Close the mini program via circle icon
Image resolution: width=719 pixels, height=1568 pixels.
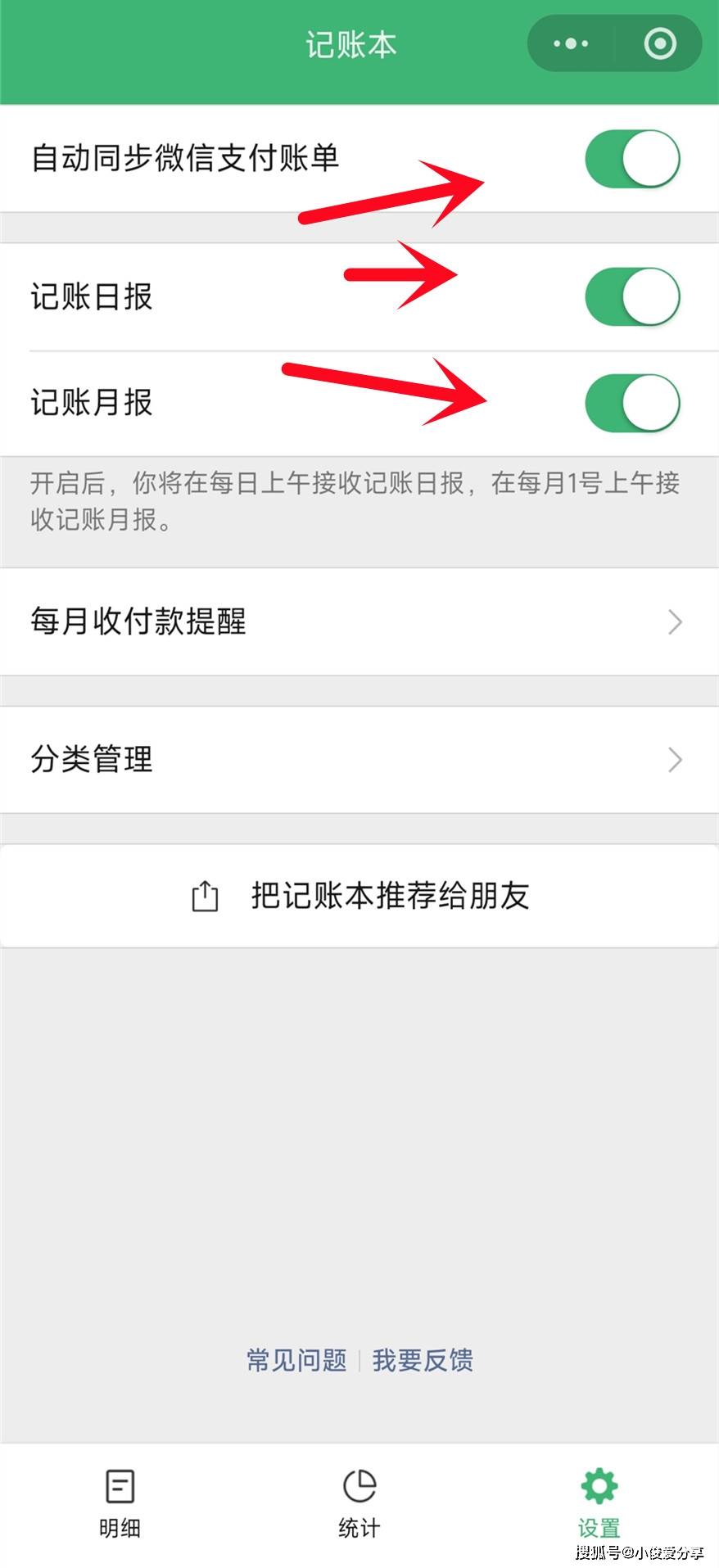coord(660,43)
